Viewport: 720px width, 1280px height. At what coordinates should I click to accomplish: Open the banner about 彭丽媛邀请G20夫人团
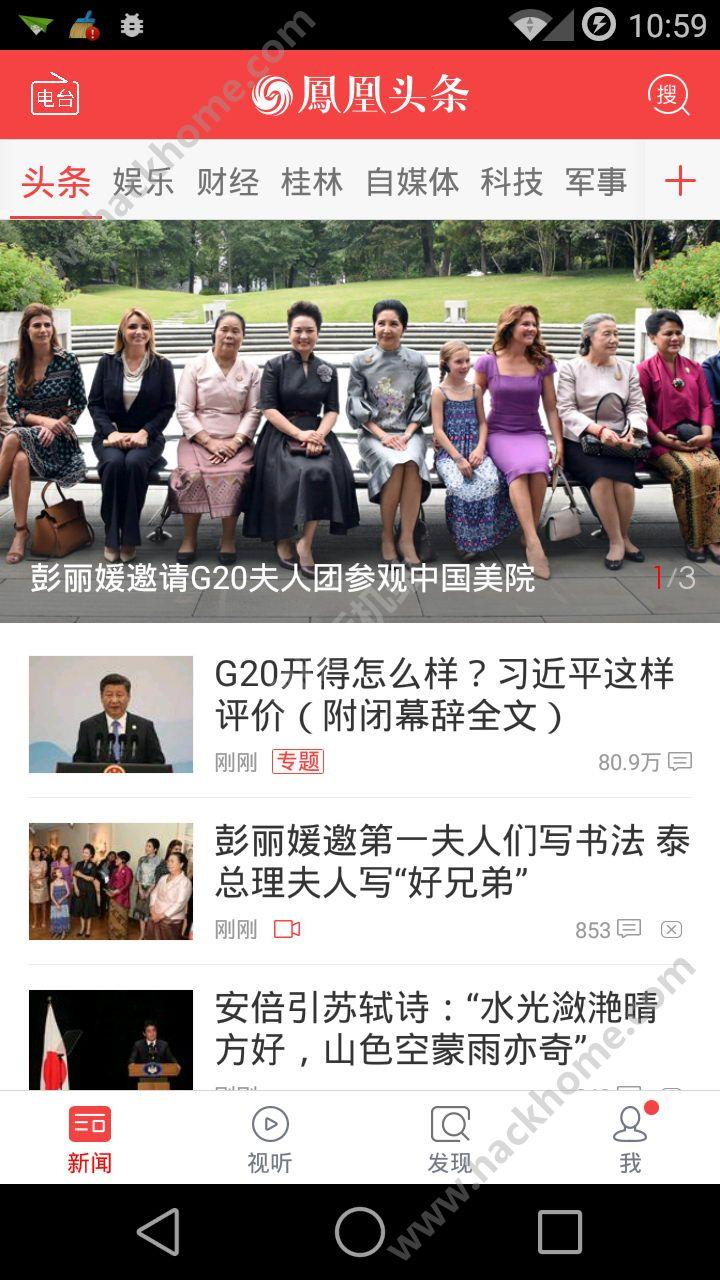pos(360,420)
